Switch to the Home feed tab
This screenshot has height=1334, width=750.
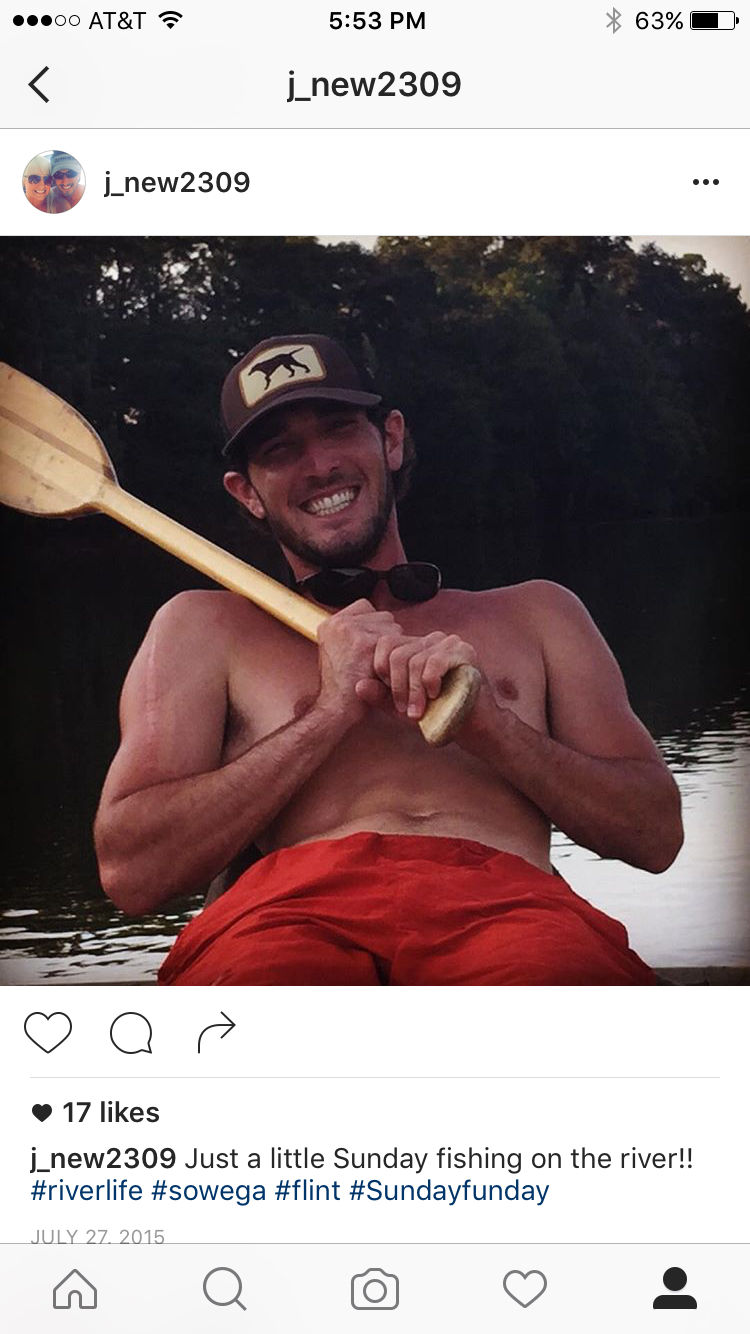coord(75,1289)
